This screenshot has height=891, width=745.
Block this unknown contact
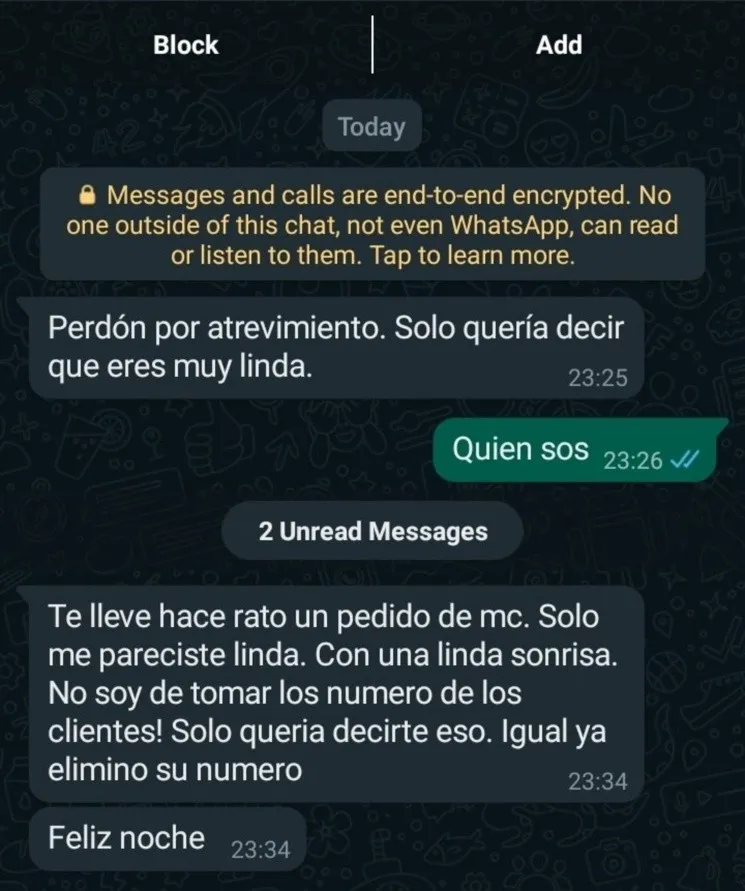tap(186, 45)
